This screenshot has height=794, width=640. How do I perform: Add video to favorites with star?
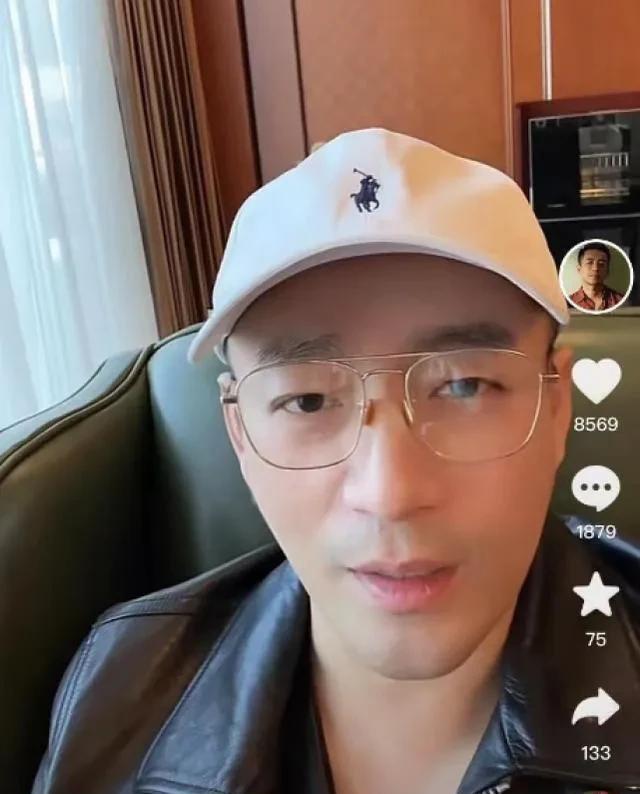[596, 596]
